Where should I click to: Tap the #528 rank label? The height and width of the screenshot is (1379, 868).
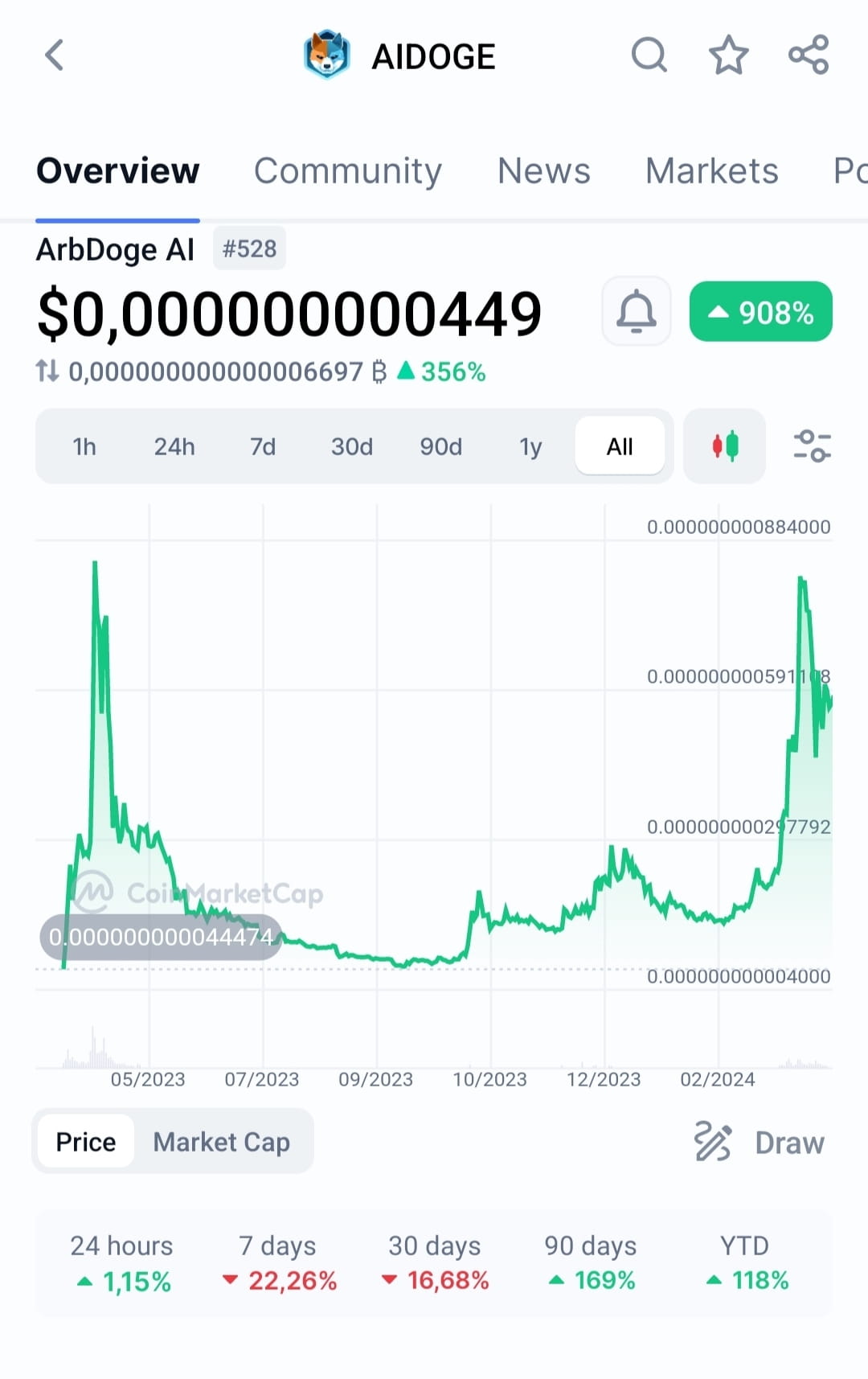point(249,248)
